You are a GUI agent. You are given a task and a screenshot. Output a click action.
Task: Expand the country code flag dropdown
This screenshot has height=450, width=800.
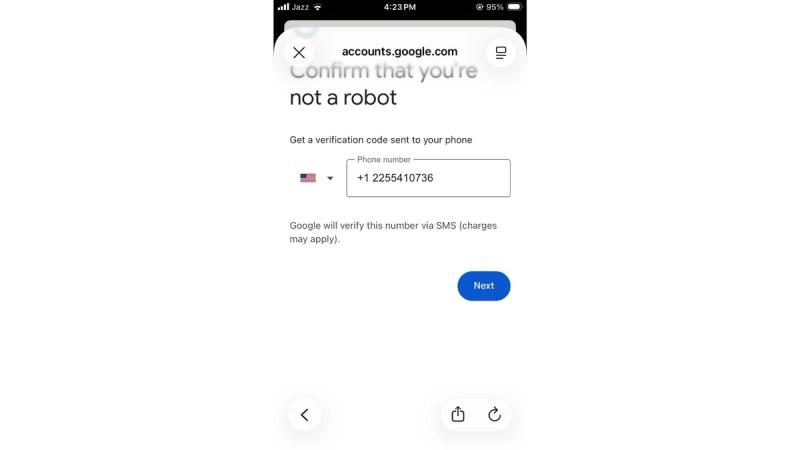(x=317, y=178)
